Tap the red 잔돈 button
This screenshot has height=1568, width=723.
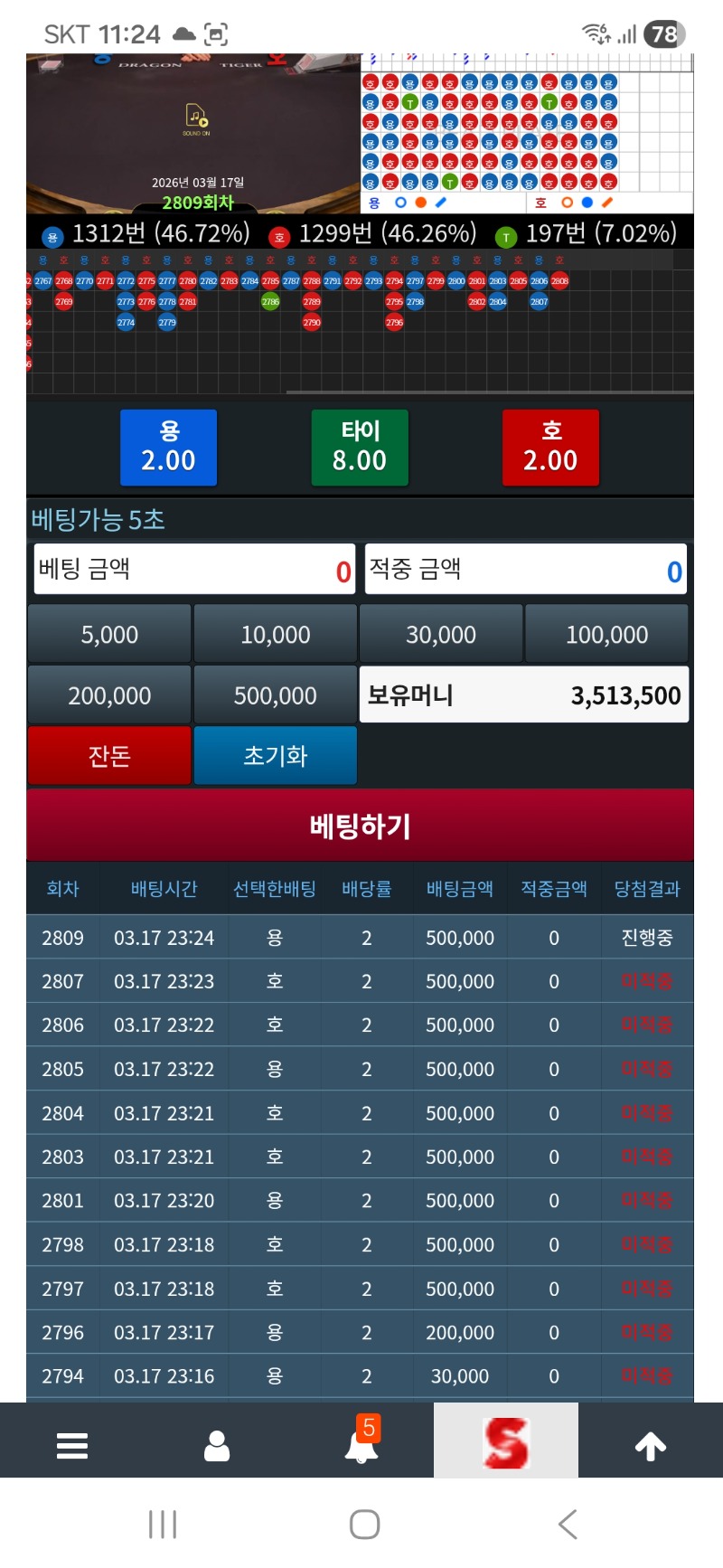[x=109, y=755]
